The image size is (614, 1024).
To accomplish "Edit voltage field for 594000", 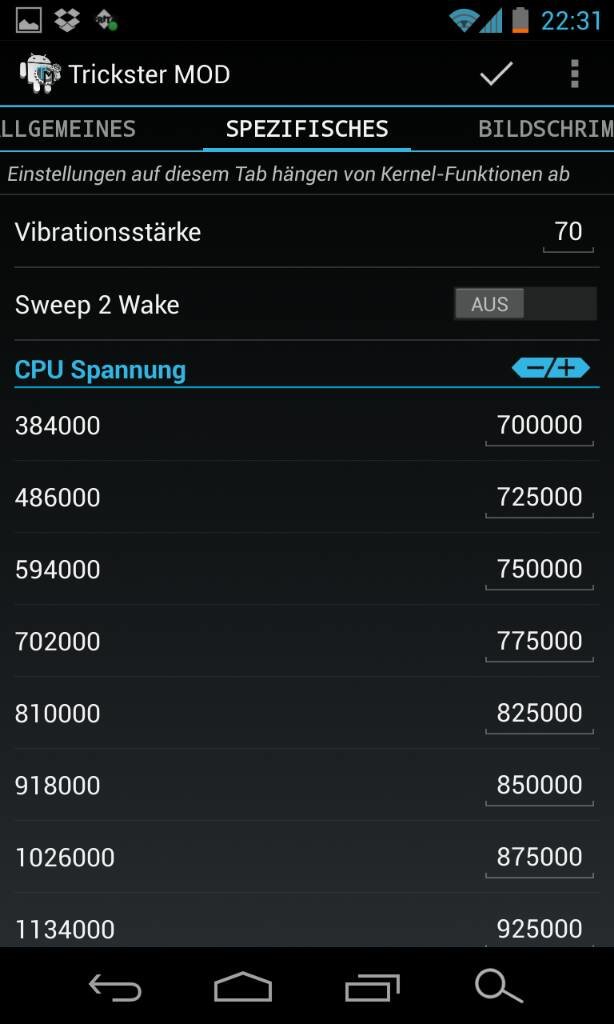I will [x=539, y=569].
